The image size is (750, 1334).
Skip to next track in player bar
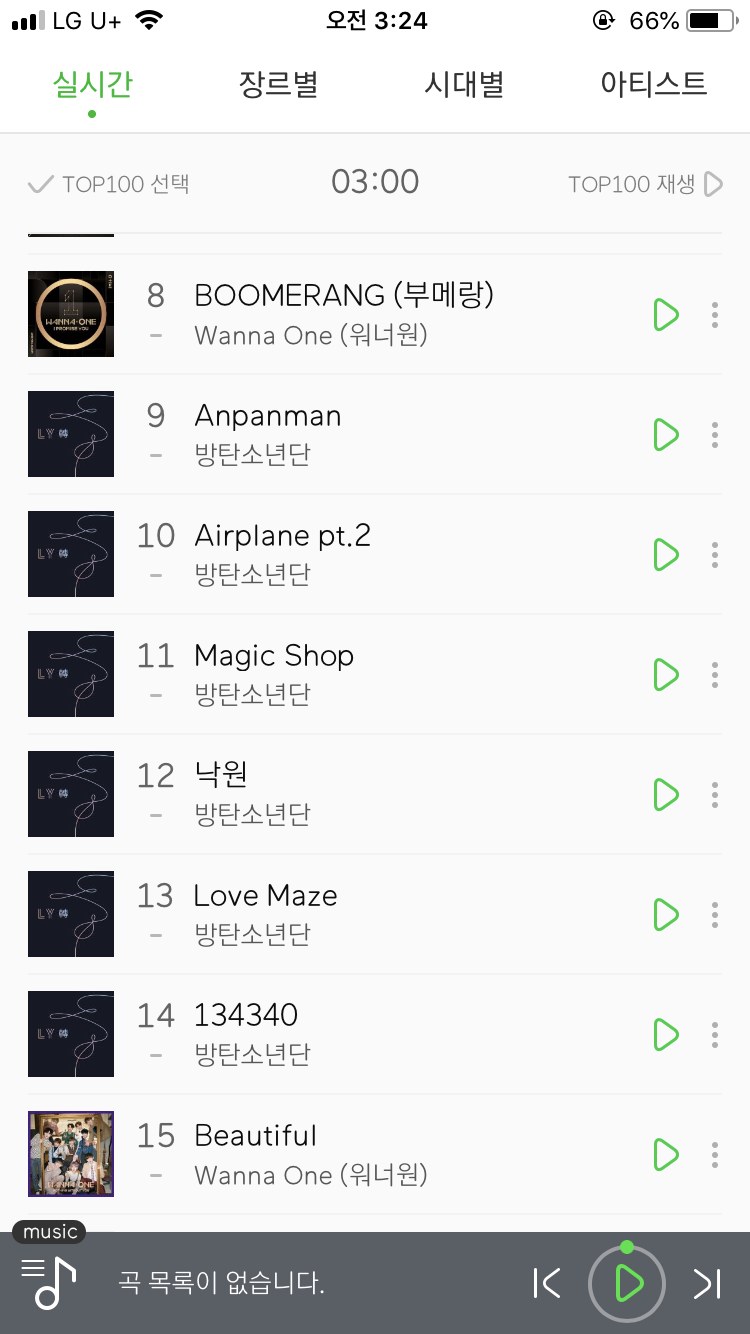[x=707, y=1283]
